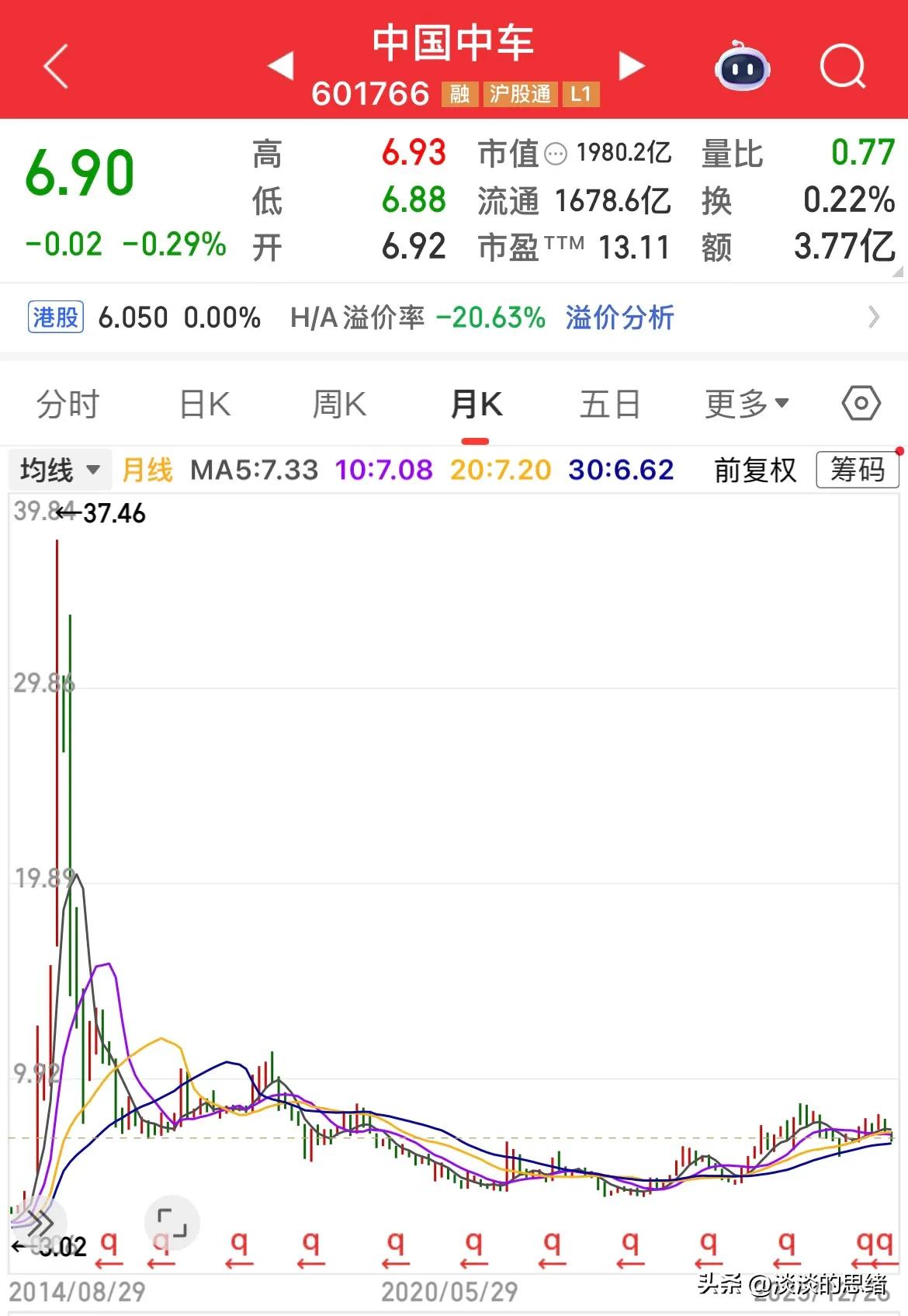
Task: Switch to the 五日 five-day tab
Action: (610, 404)
